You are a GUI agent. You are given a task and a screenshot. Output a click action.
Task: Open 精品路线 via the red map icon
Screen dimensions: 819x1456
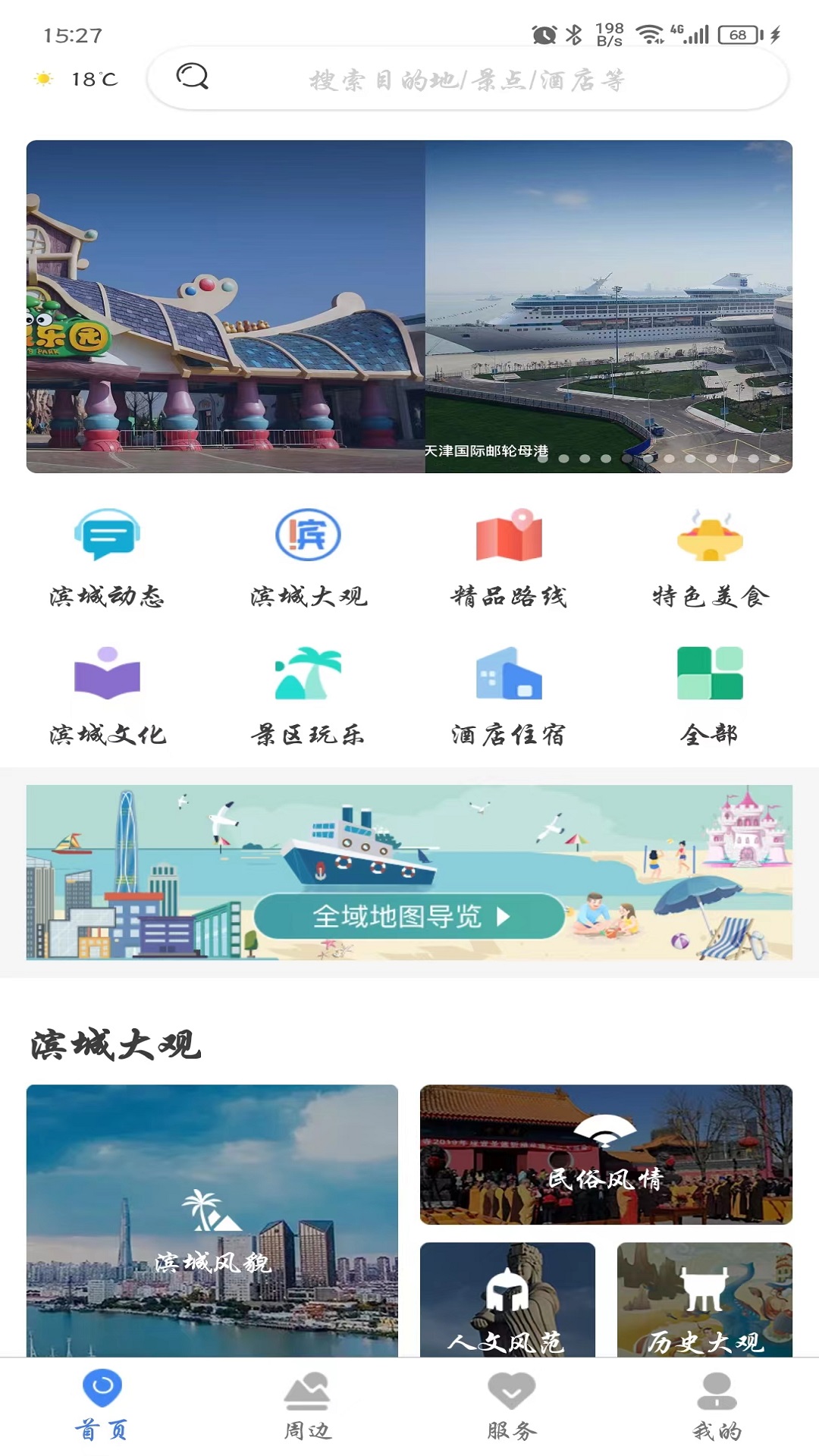510,536
